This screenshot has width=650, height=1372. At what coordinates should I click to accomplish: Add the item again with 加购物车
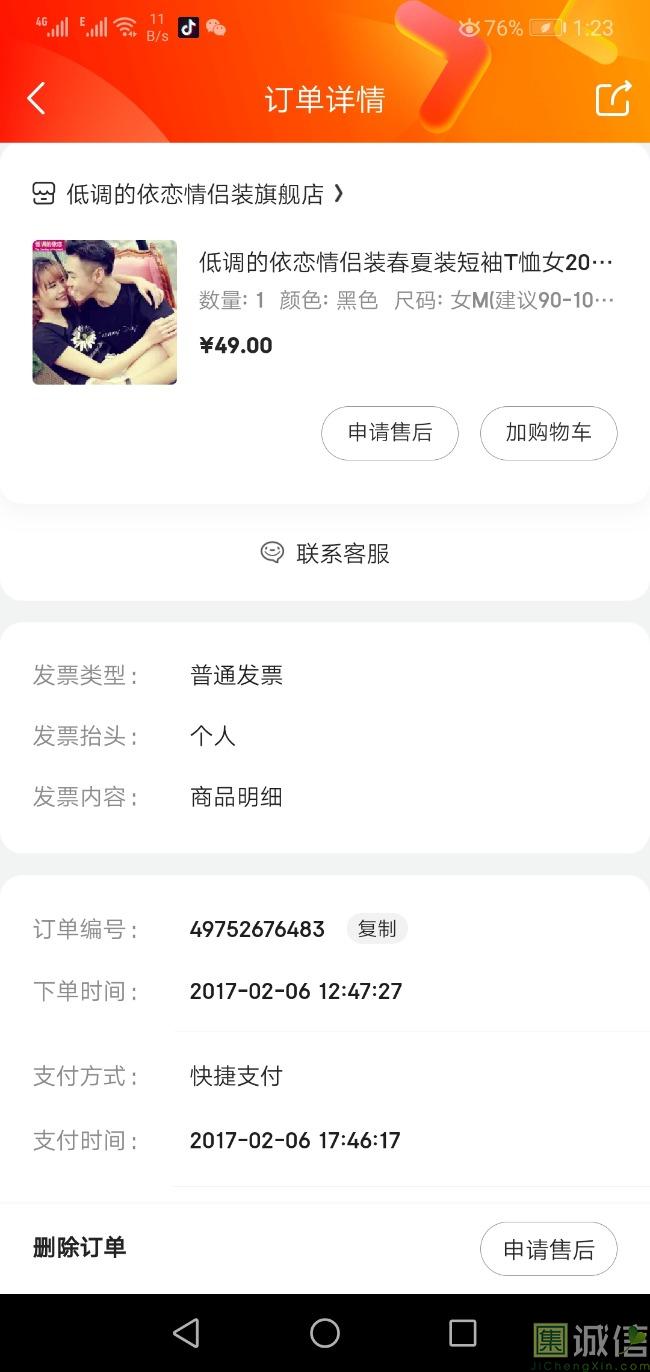548,433
